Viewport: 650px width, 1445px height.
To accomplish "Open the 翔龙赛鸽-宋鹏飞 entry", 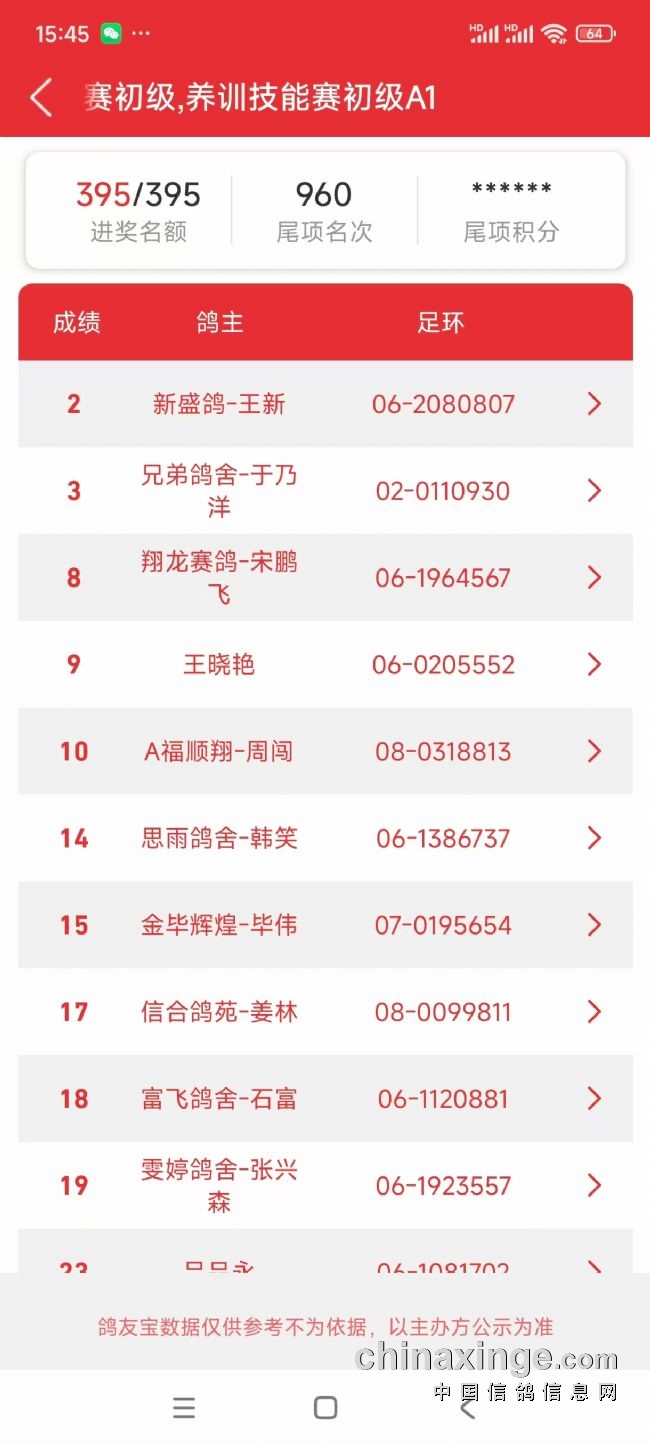I will pyautogui.click(x=325, y=578).
